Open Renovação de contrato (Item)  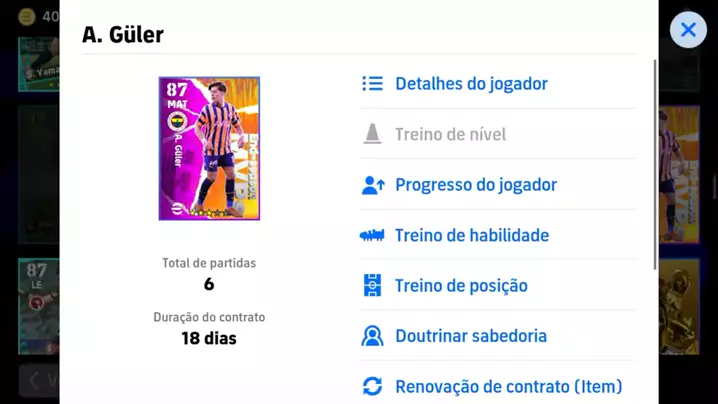pyautogui.click(x=508, y=386)
